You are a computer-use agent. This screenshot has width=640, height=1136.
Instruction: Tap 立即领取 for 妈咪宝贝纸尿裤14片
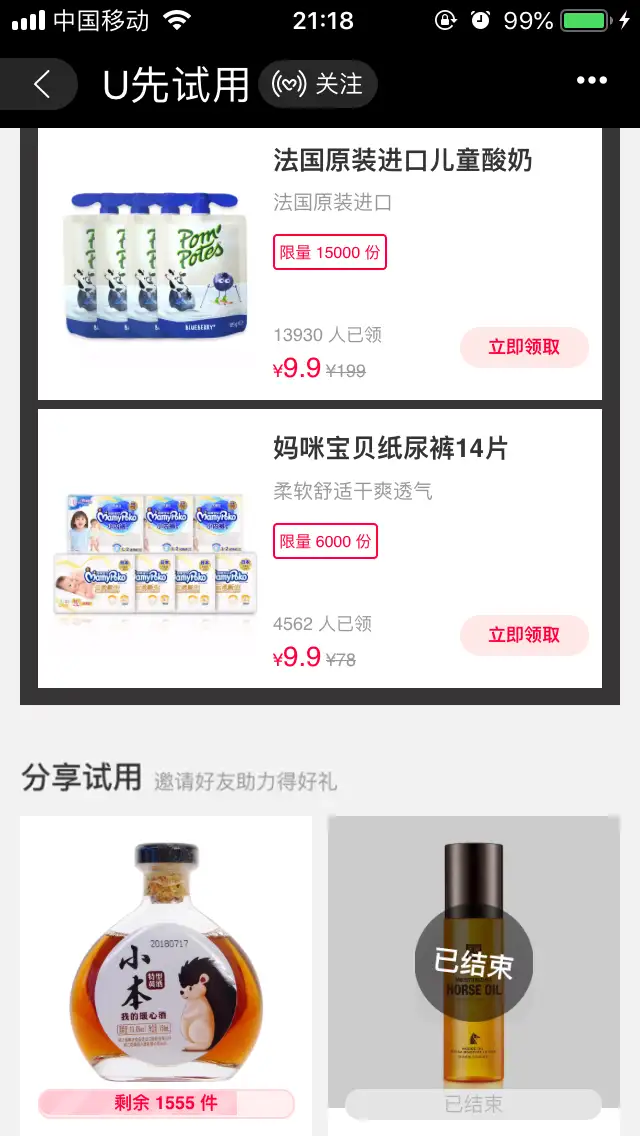tap(524, 635)
